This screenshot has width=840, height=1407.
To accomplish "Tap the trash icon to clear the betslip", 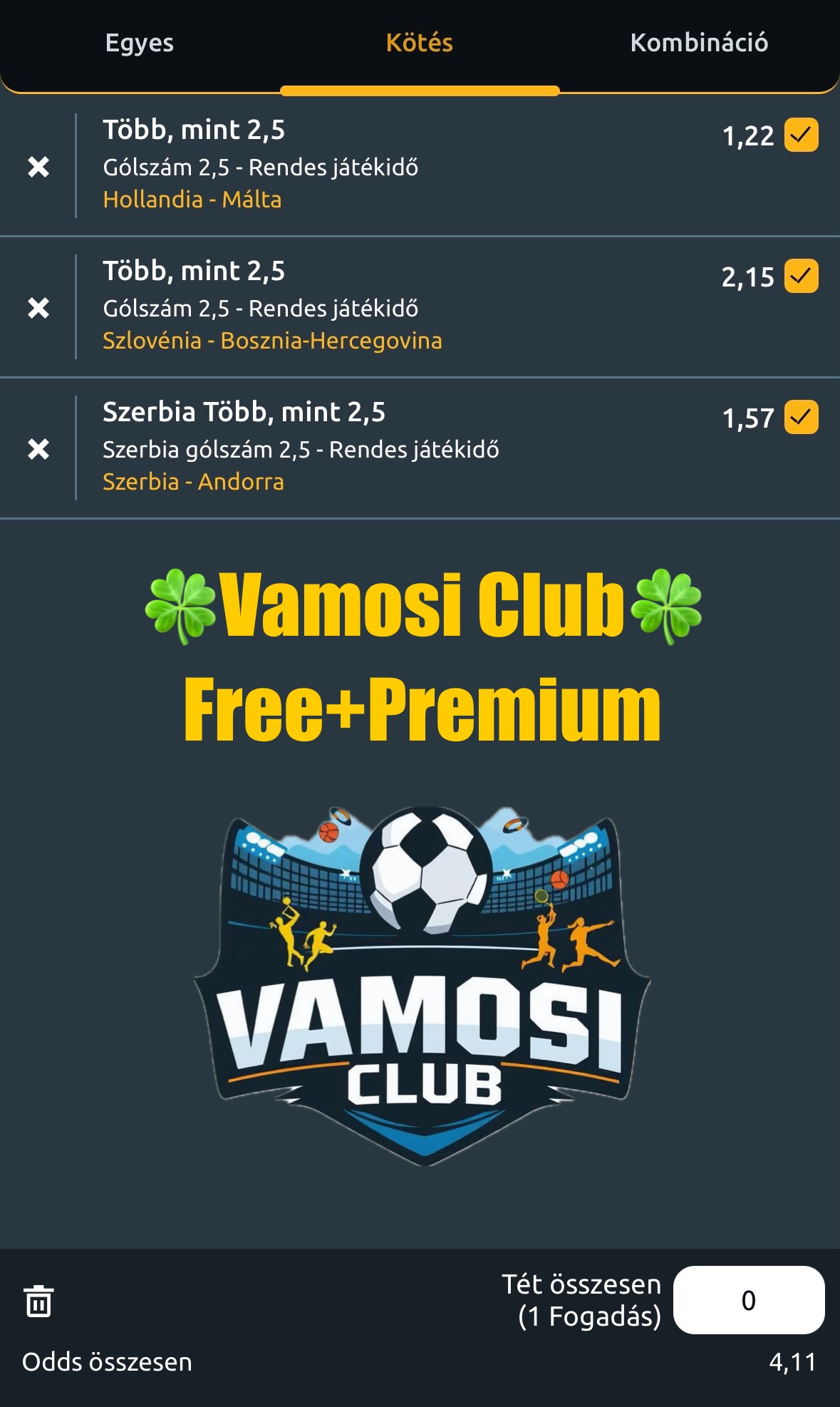I will coord(38,1301).
